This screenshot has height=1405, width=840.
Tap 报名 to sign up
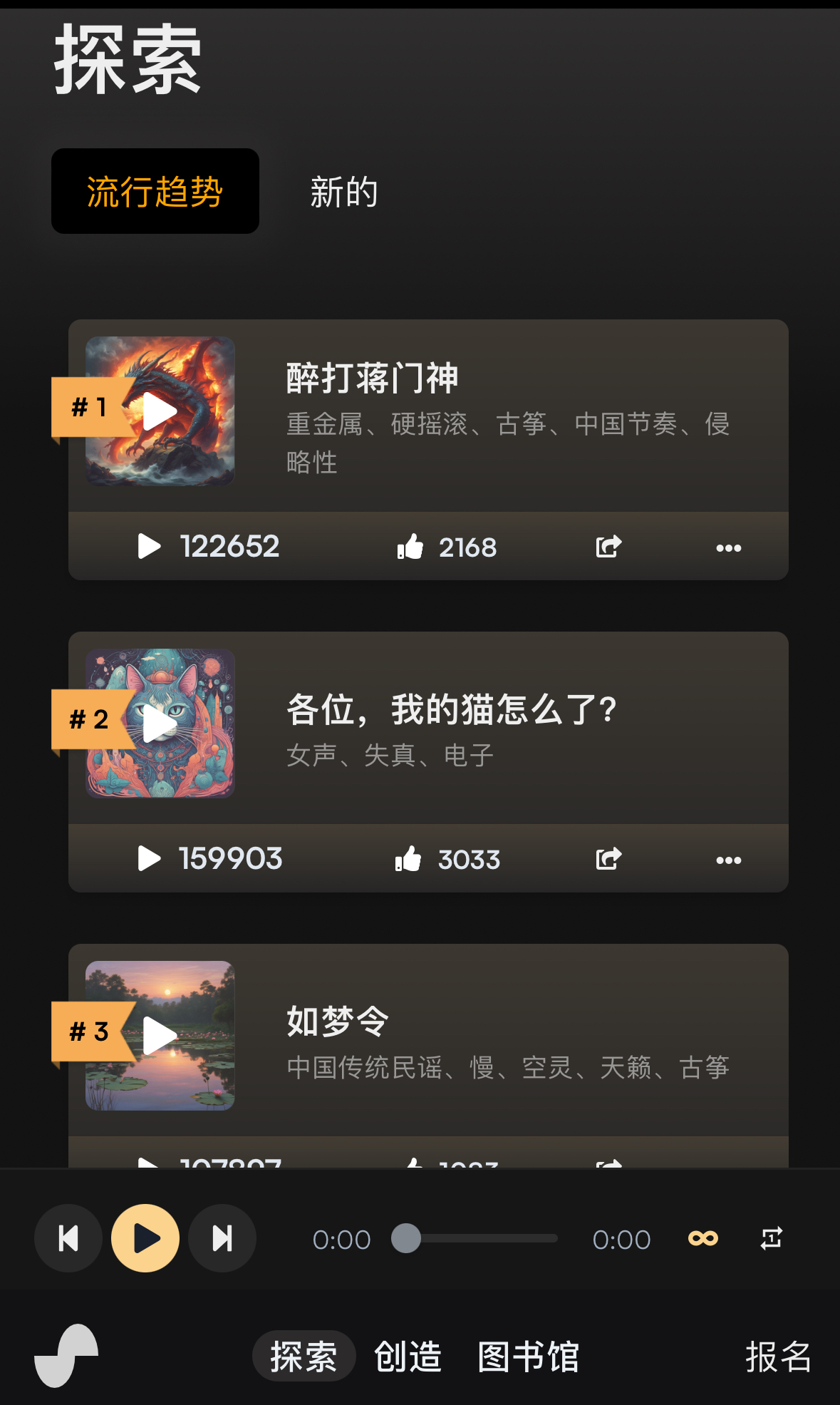click(778, 1357)
